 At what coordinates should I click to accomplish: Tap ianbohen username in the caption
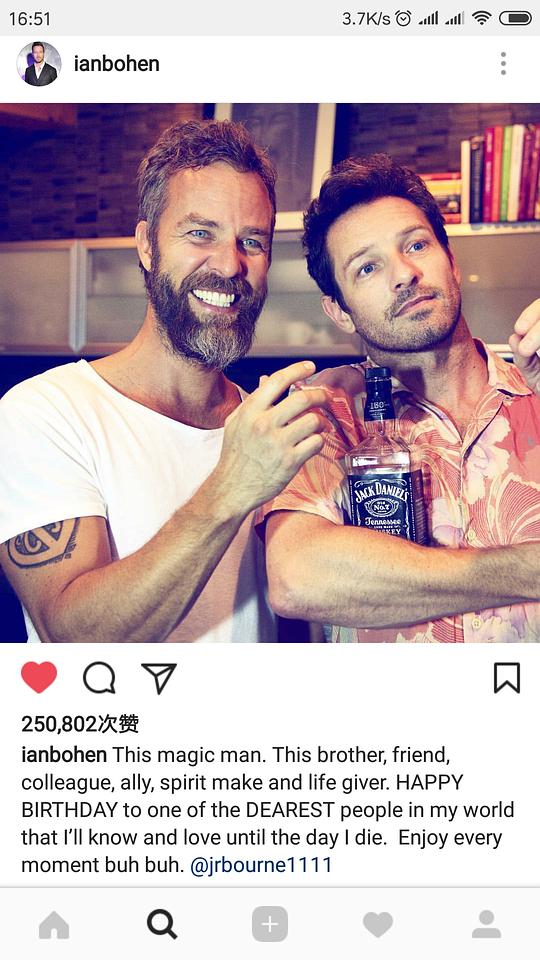(64, 755)
